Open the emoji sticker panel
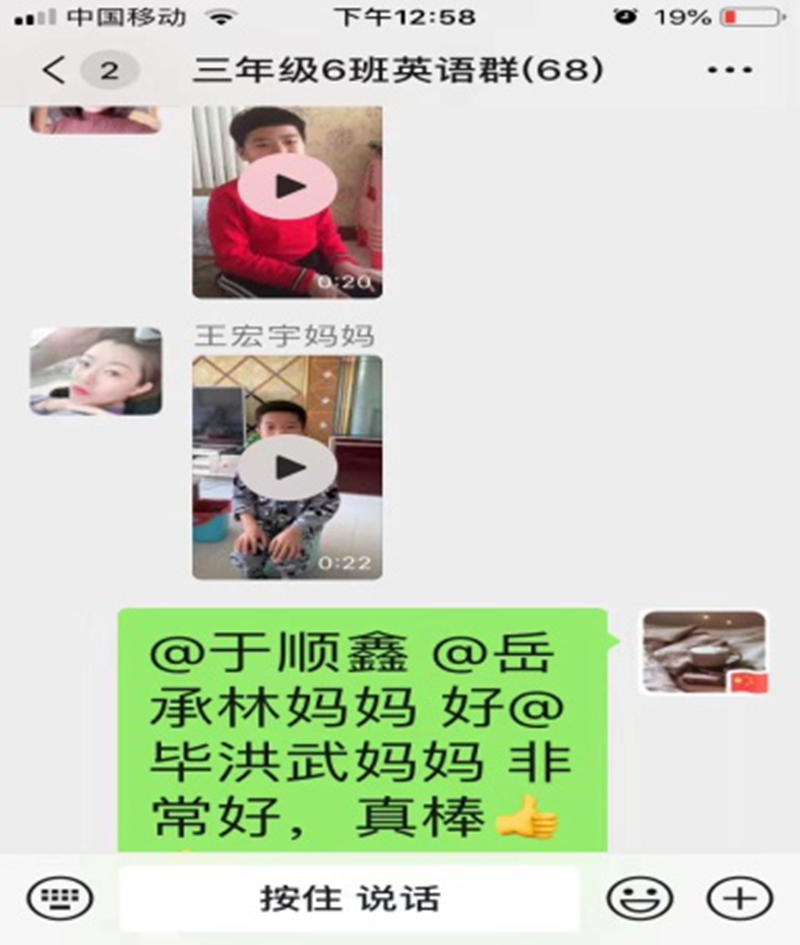Screen dimensions: 800x945 [x=639, y=897]
